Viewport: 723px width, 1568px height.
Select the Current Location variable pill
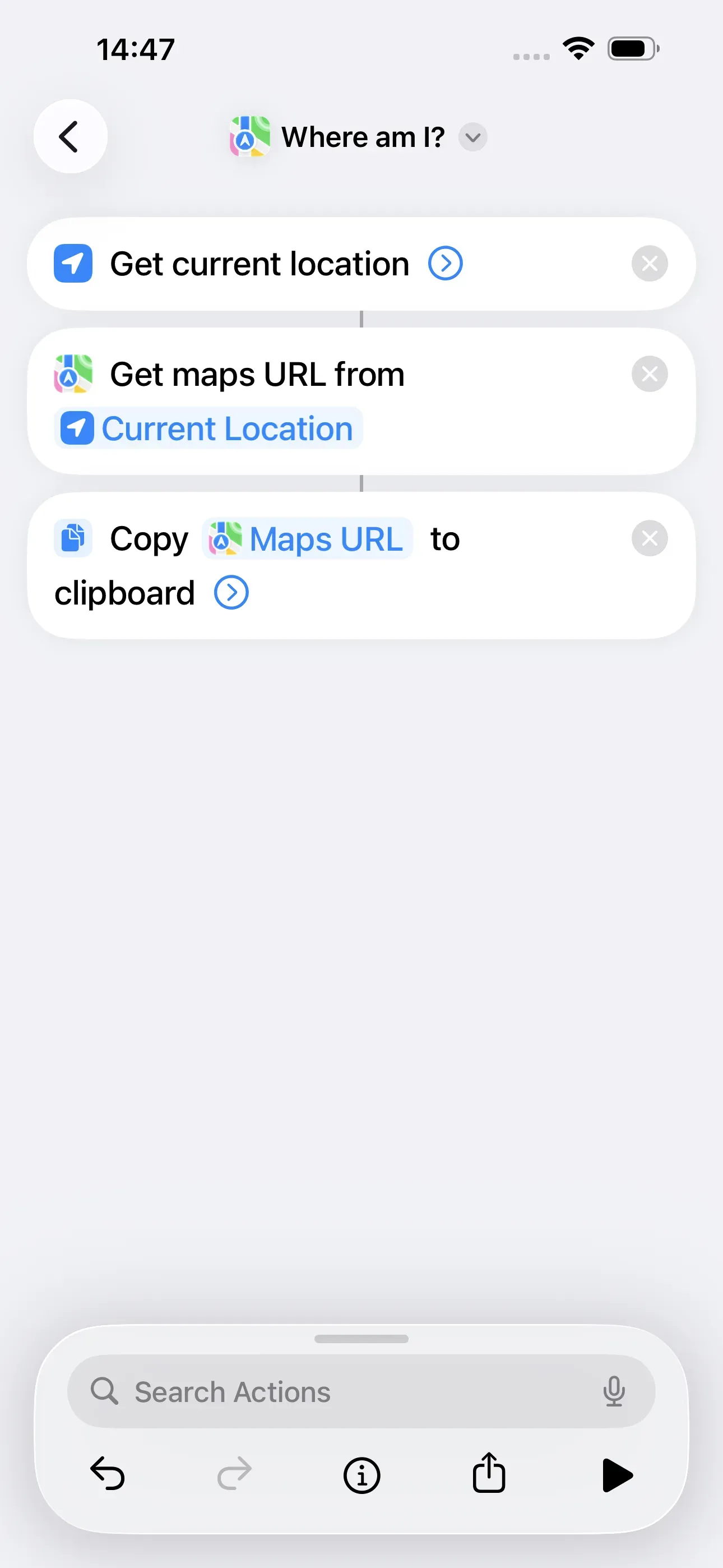pos(210,428)
